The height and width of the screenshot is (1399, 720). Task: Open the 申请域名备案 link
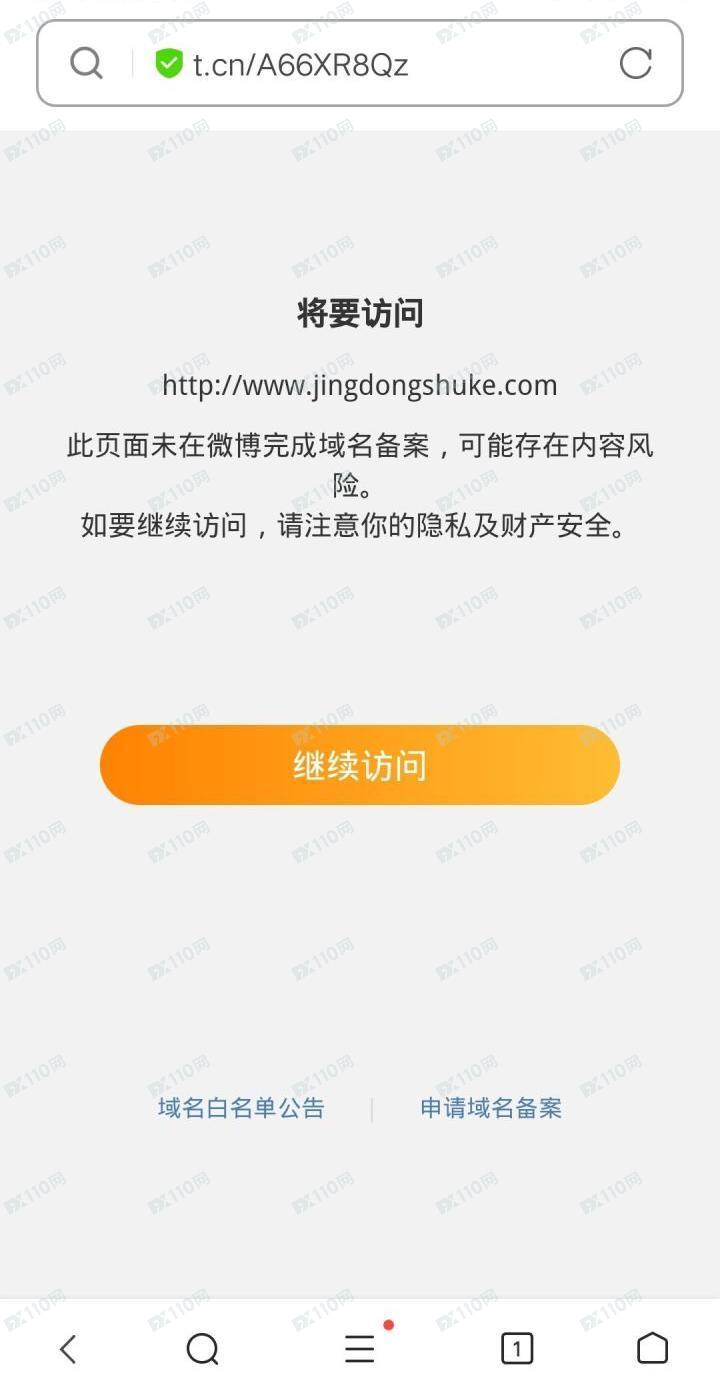point(491,1108)
